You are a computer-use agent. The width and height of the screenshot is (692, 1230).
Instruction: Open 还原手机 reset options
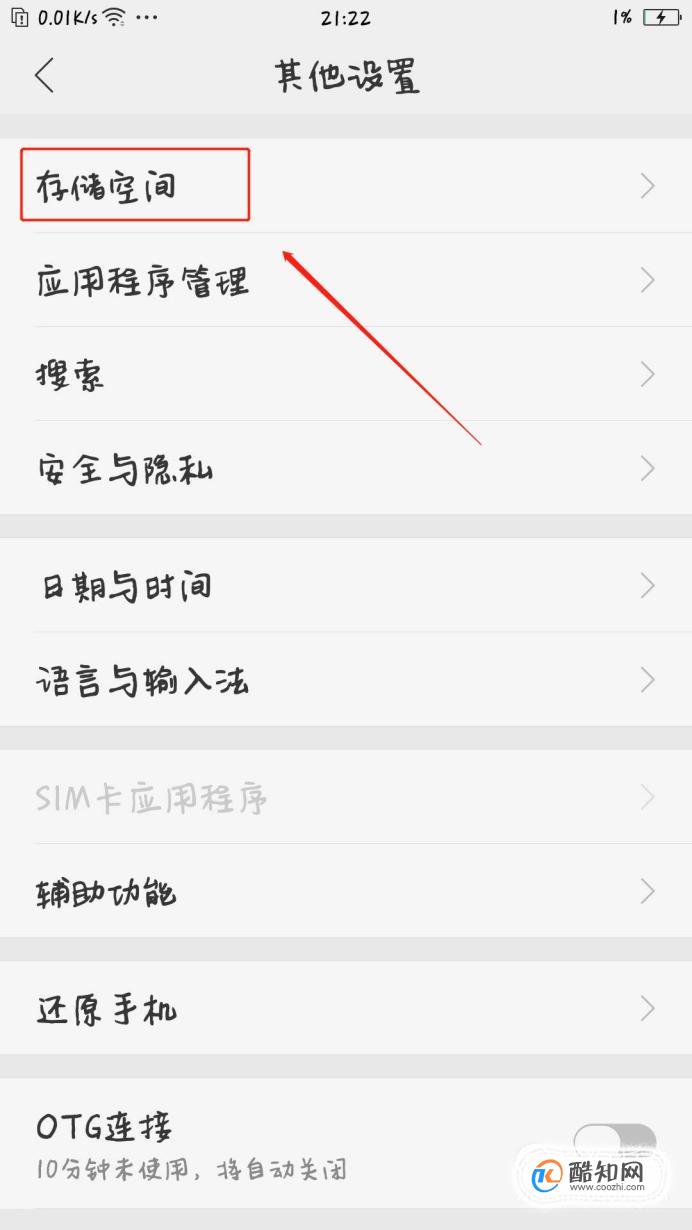[346, 1007]
